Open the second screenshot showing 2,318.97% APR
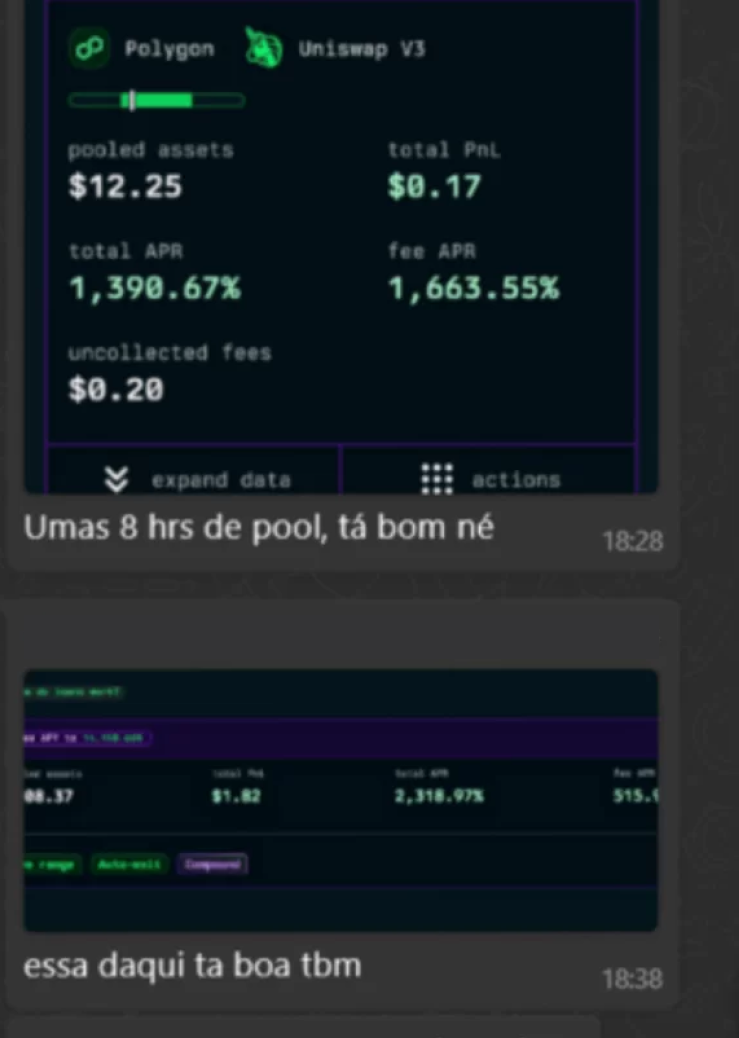 point(341,799)
